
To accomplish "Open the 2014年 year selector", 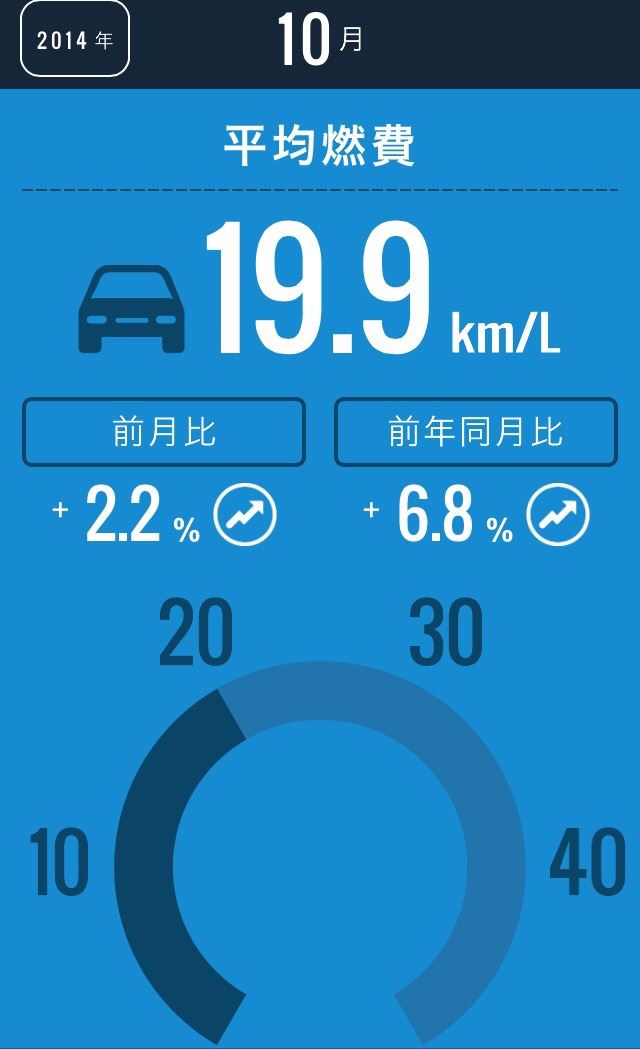I will tap(74, 39).
